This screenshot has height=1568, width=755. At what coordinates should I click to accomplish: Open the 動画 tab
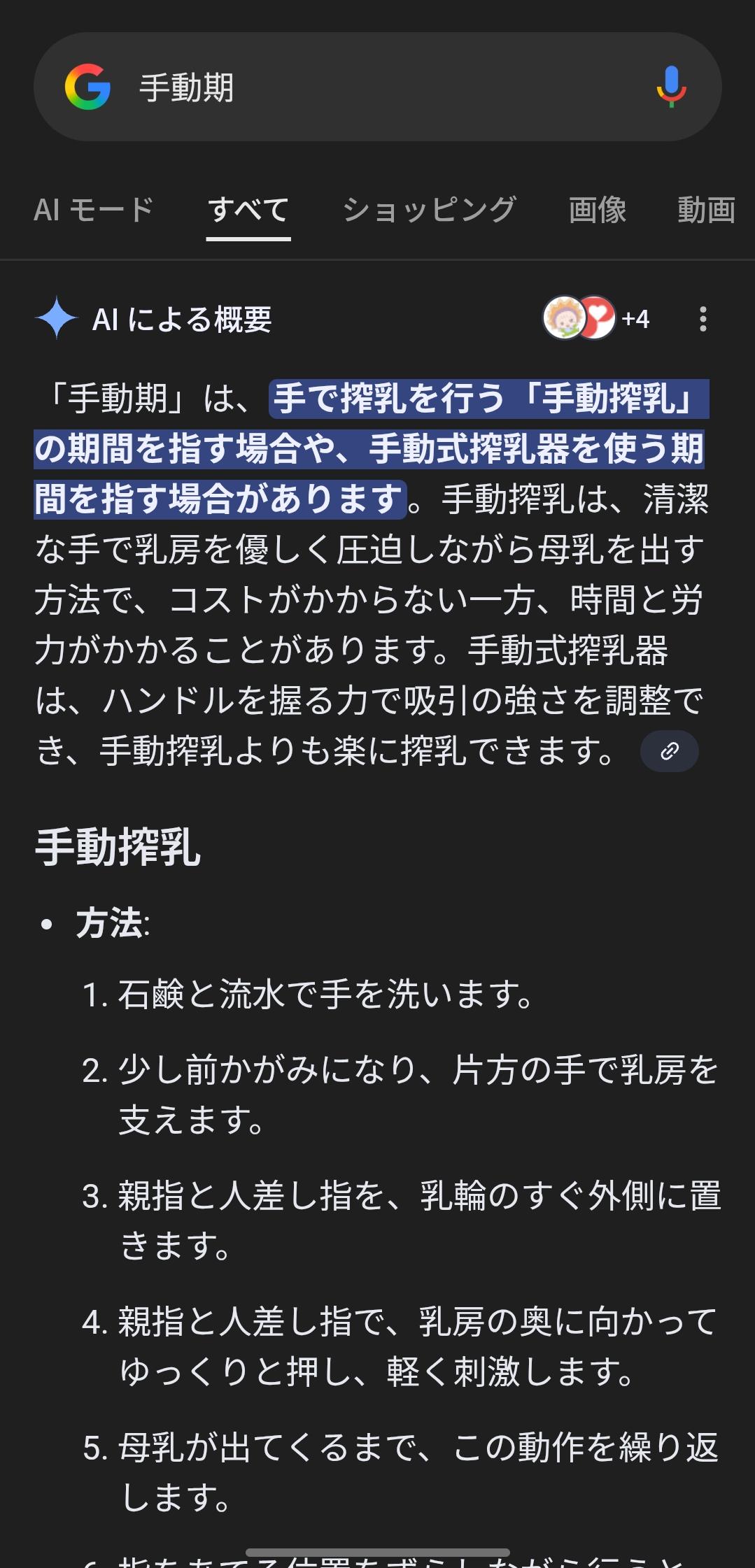coord(705,210)
